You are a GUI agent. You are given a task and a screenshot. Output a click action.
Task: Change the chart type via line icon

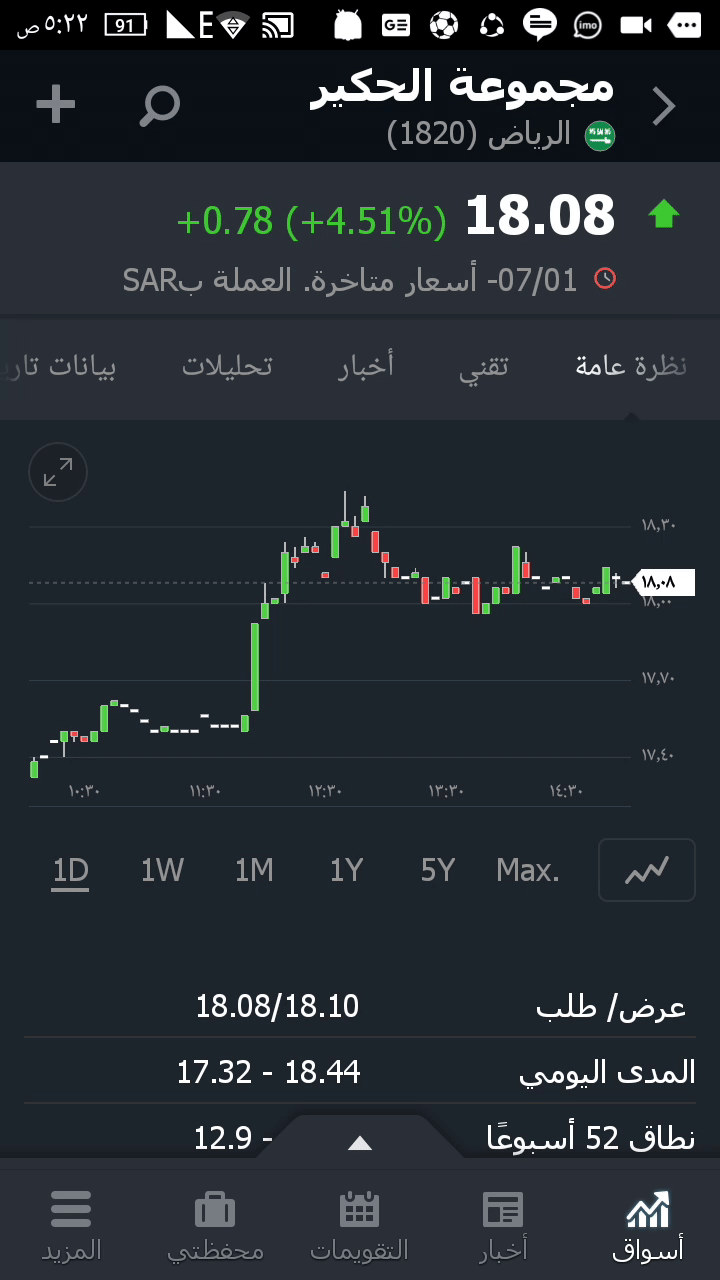click(646, 871)
